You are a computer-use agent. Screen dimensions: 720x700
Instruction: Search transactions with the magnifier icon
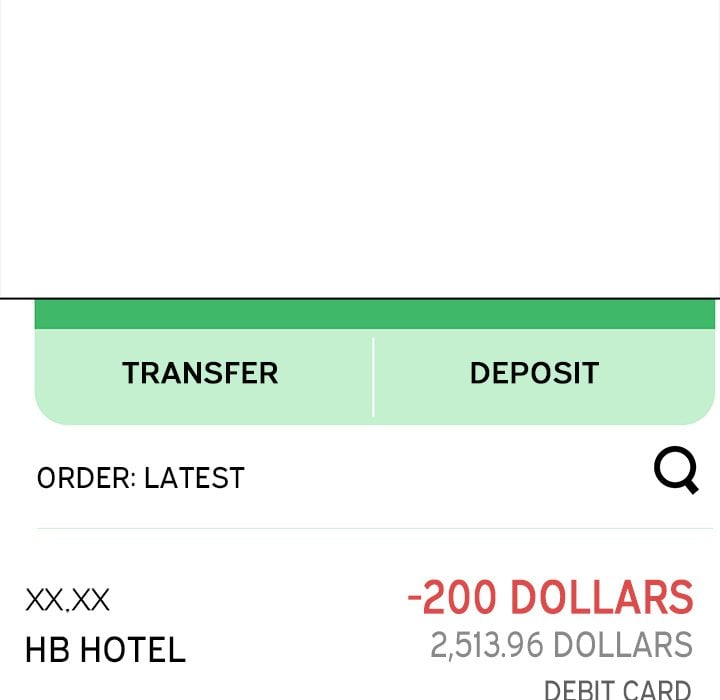676,470
